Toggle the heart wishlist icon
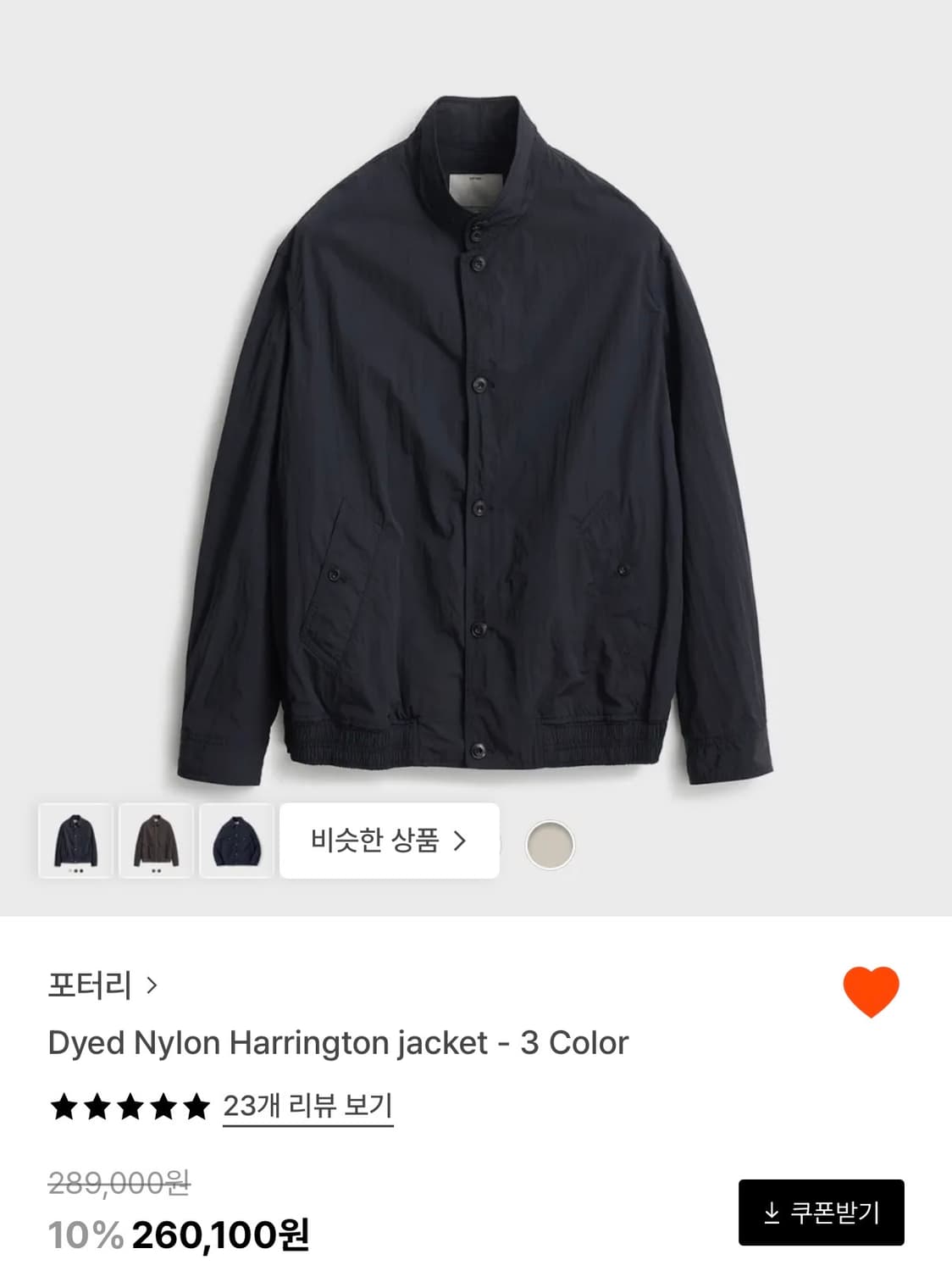Viewport: 952px width, 1271px height. [x=870, y=991]
